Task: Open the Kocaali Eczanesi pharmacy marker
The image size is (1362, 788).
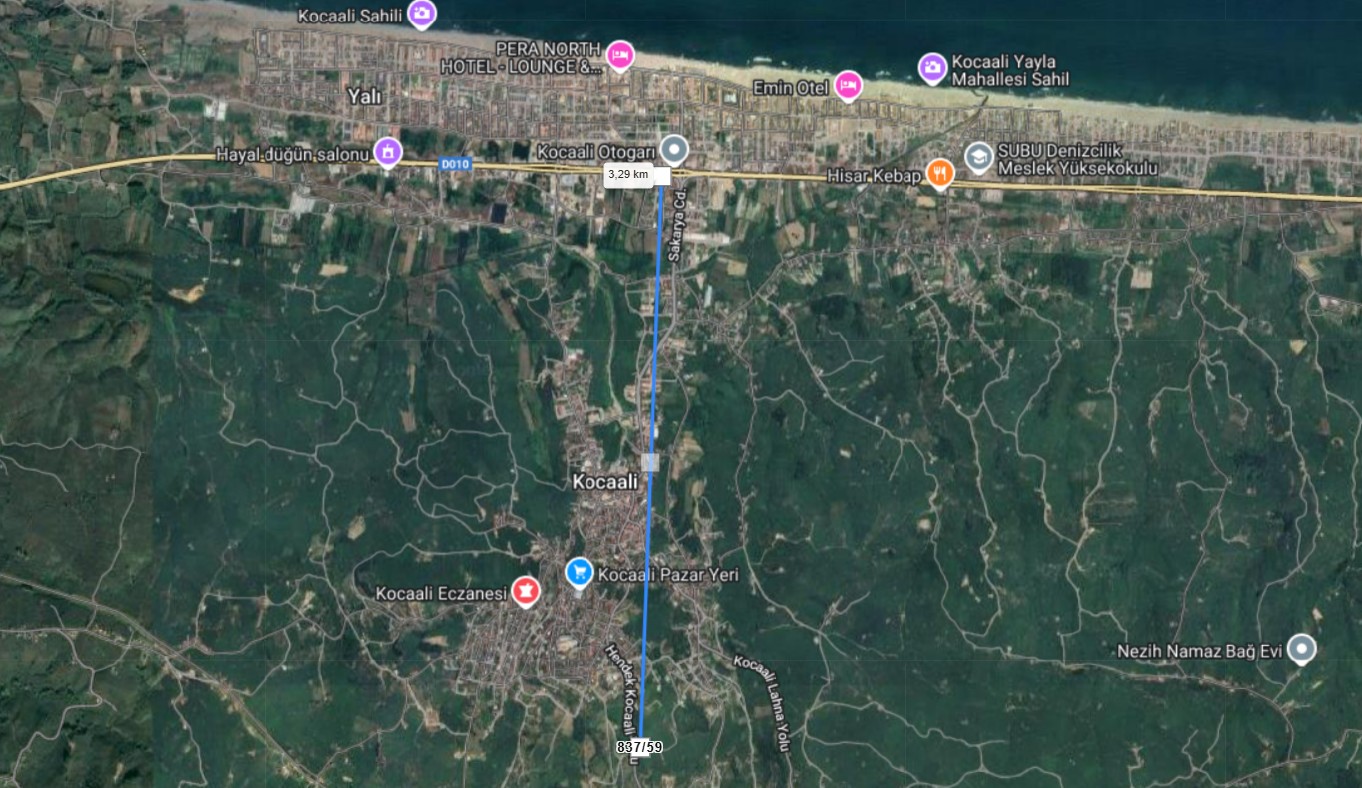Action: point(526,591)
